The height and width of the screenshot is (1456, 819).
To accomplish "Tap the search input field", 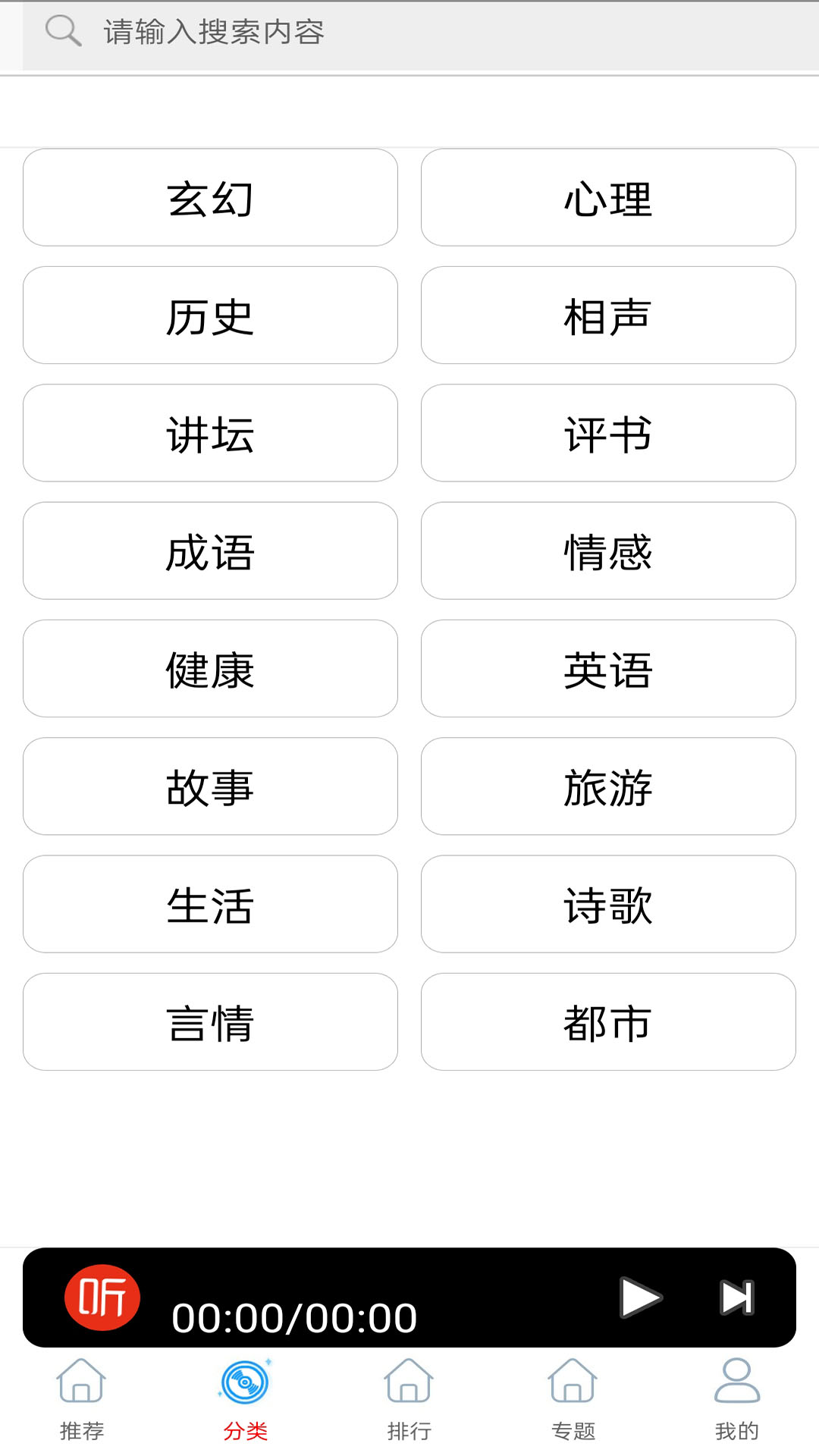I will point(379,33).
